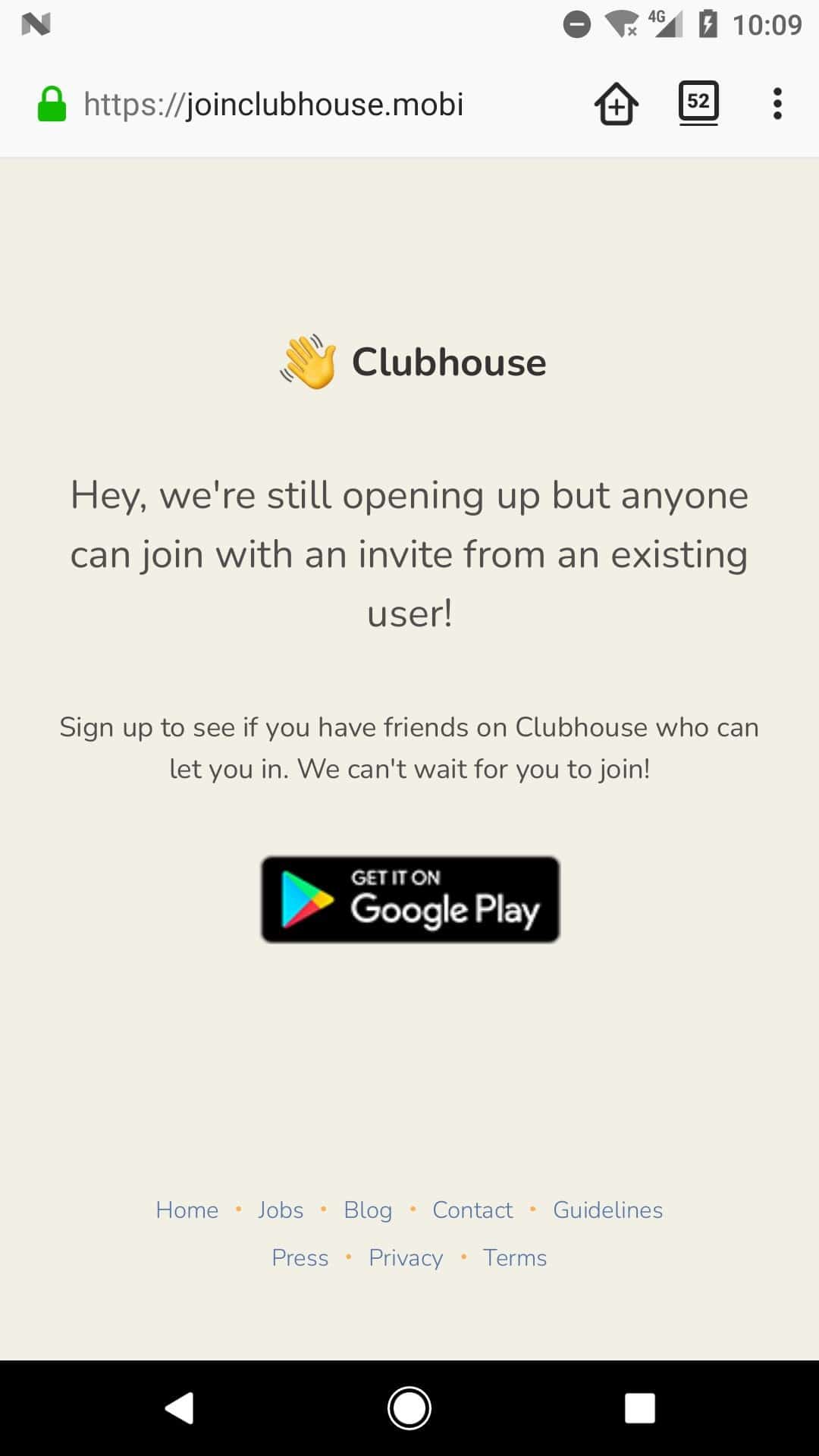819x1456 pixels.
Task: Open the tab switcher showing 52 tabs
Action: tap(698, 102)
